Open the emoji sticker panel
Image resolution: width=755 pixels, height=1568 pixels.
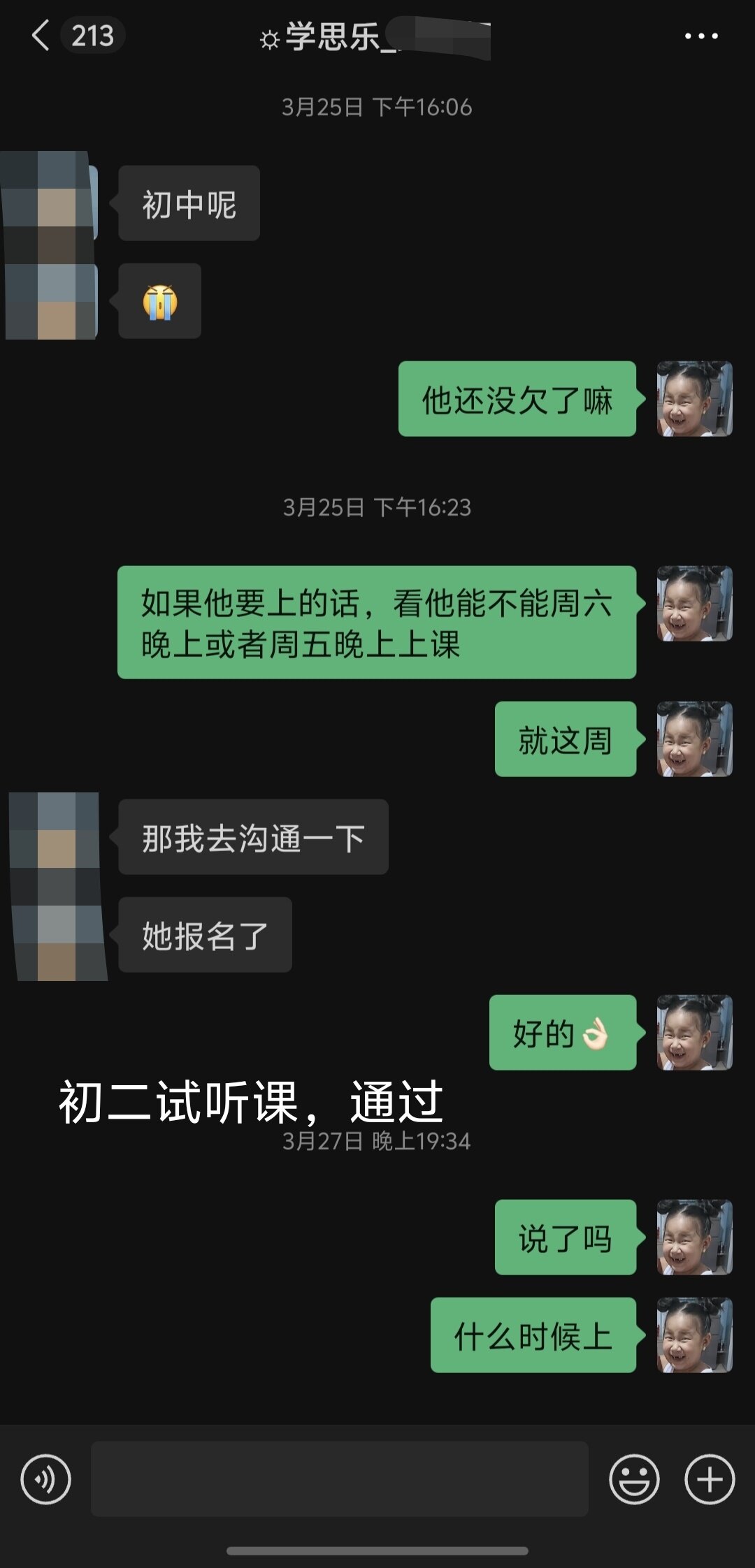[634, 1479]
